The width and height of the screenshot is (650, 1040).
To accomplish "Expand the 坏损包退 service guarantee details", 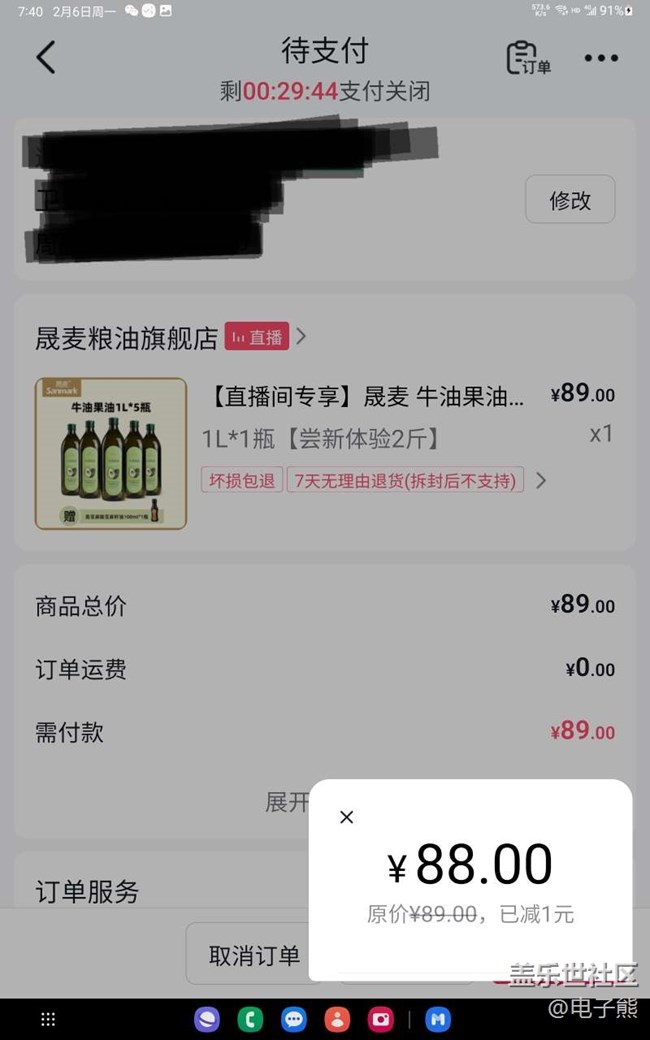I will (540, 480).
